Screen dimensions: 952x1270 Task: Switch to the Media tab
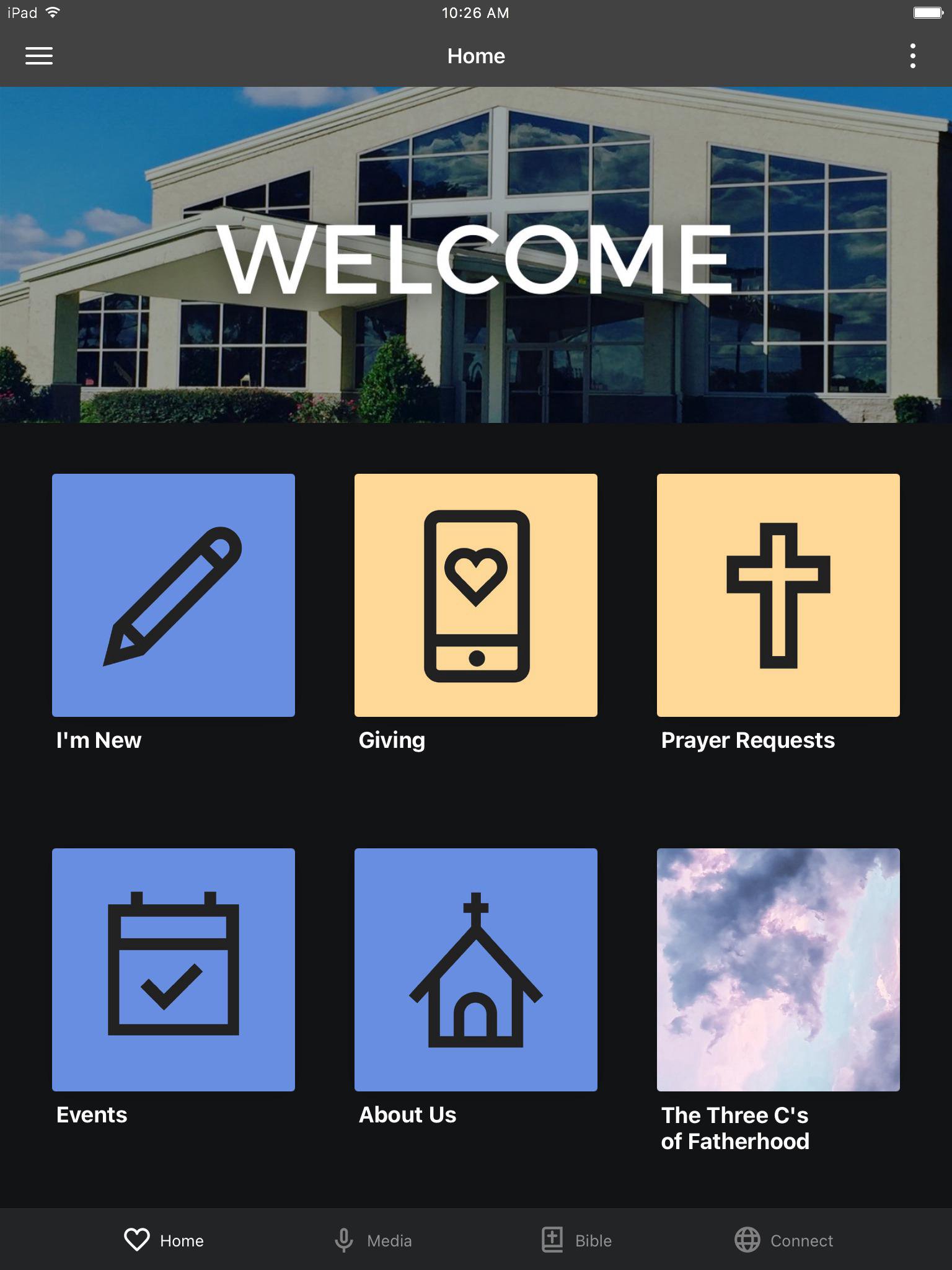(x=372, y=1240)
